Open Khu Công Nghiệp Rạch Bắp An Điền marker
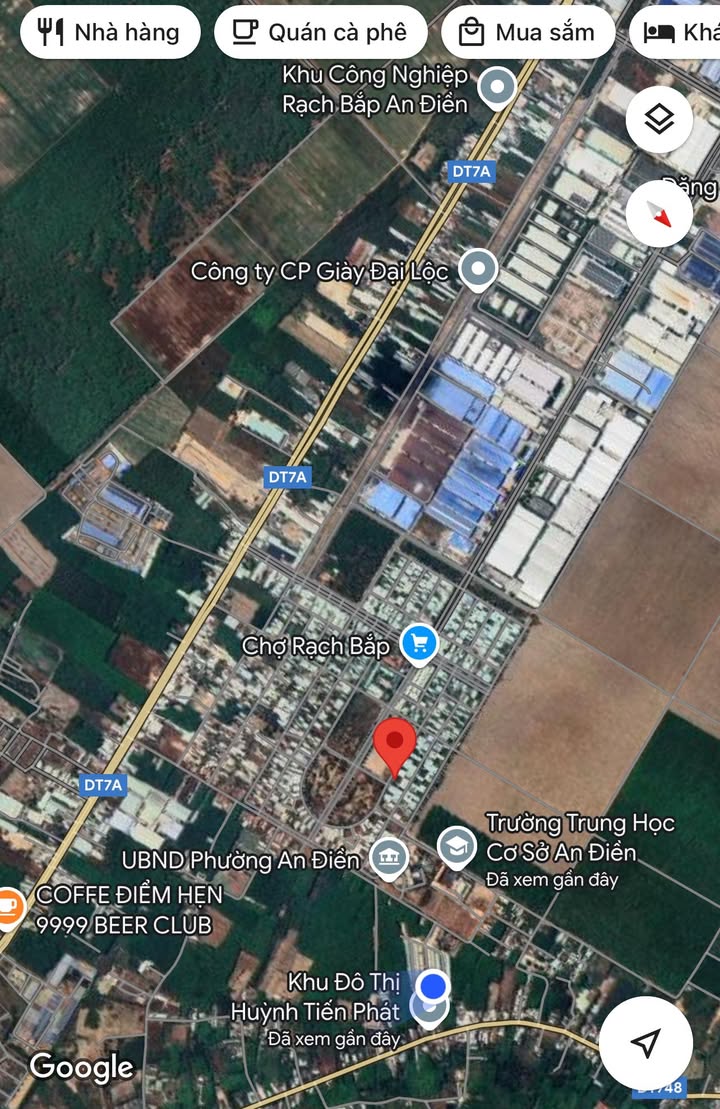The height and width of the screenshot is (1109, 720). pyautogui.click(x=497, y=88)
